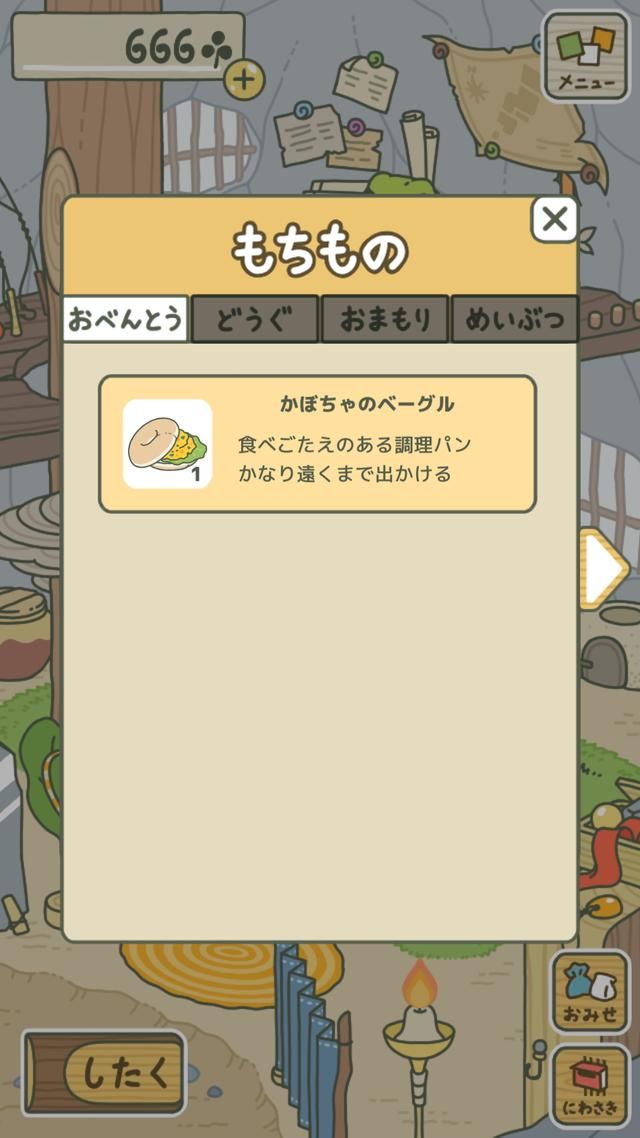Switch to the おべんとう tab
Screen dimensions: 640x1138
coord(126,319)
